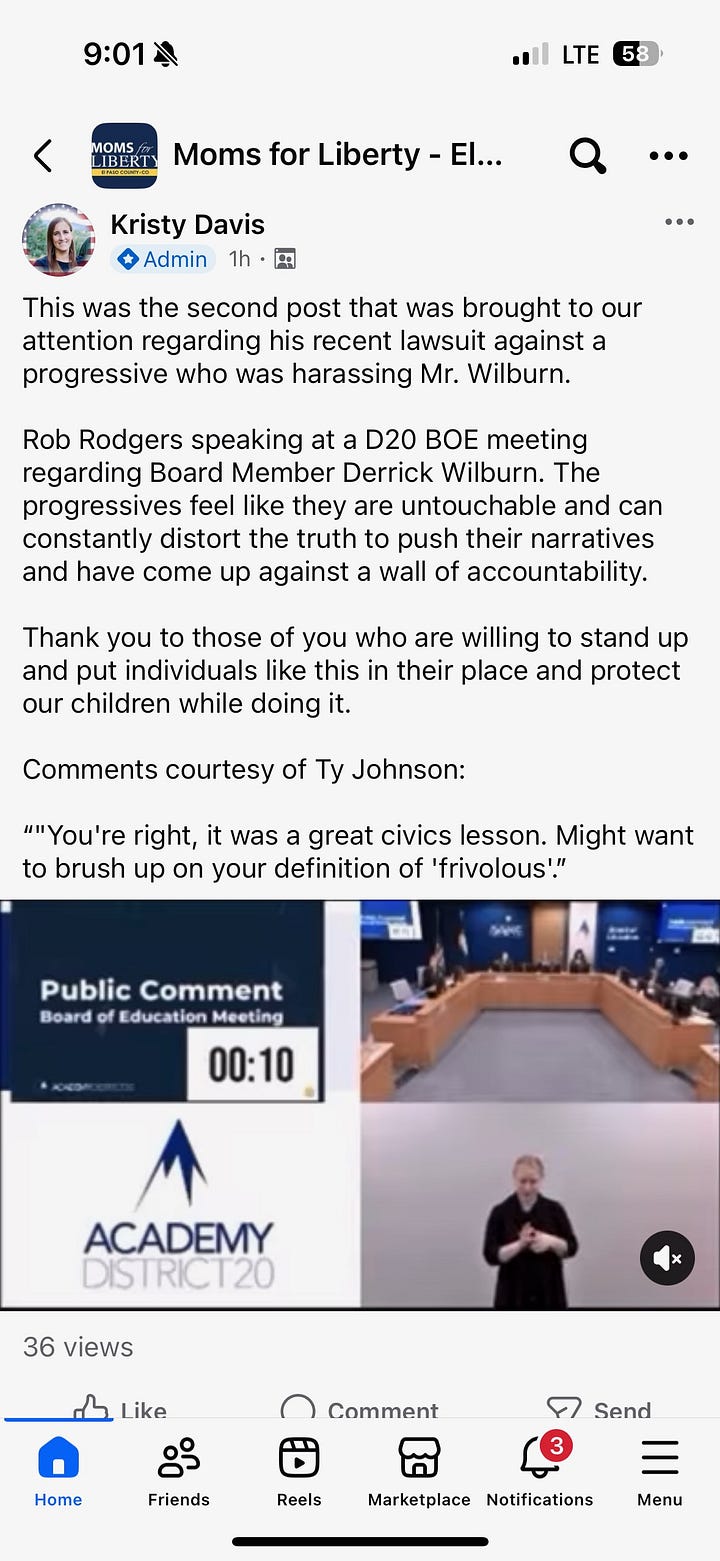Switch to the Friends tab
Screen dimensions: 720x1561
point(179,1472)
